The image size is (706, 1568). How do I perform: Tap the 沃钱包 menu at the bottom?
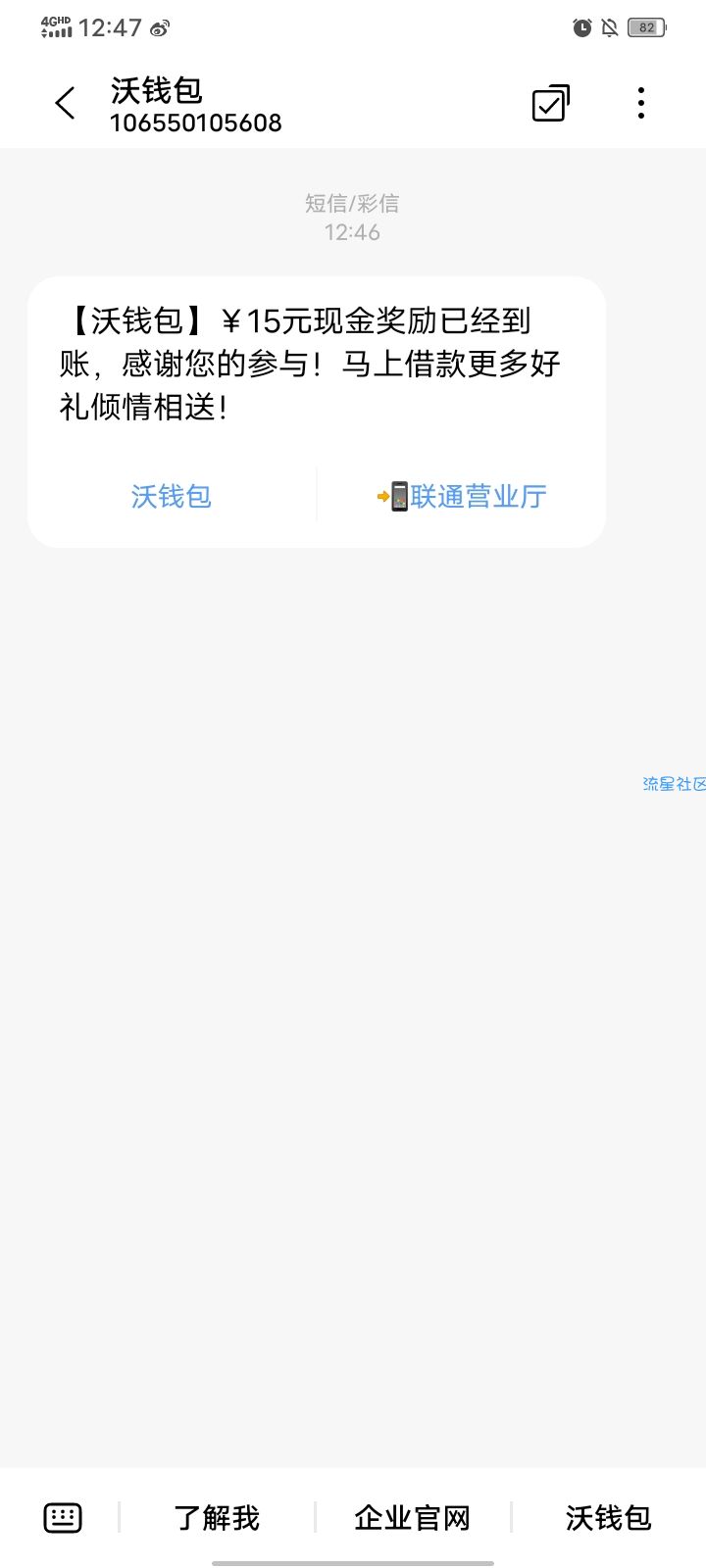click(608, 1518)
